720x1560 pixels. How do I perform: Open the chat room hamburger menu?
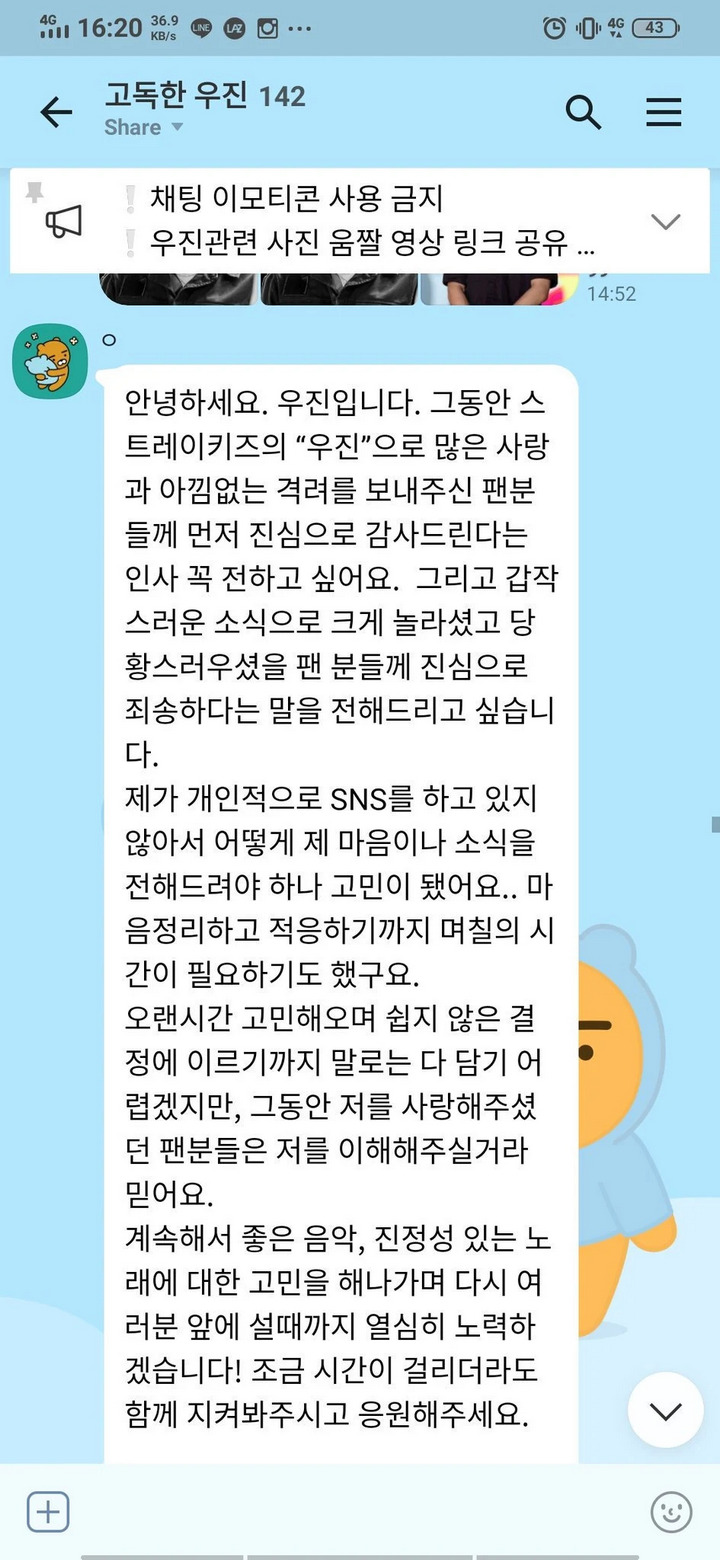663,112
